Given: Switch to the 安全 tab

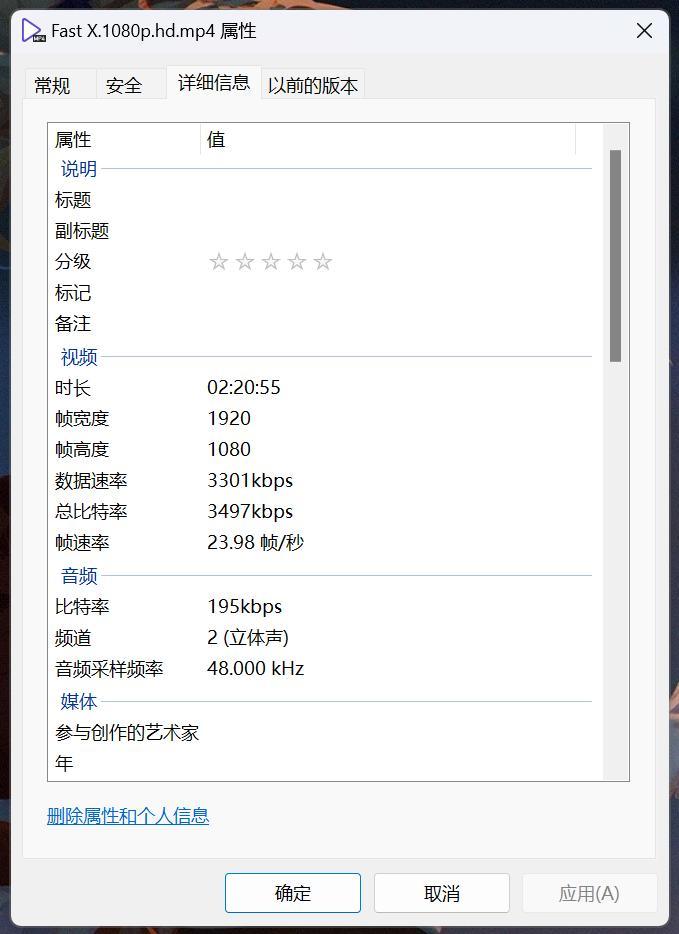Looking at the screenshot, I should pyautogui.click(x=124, y=86).
